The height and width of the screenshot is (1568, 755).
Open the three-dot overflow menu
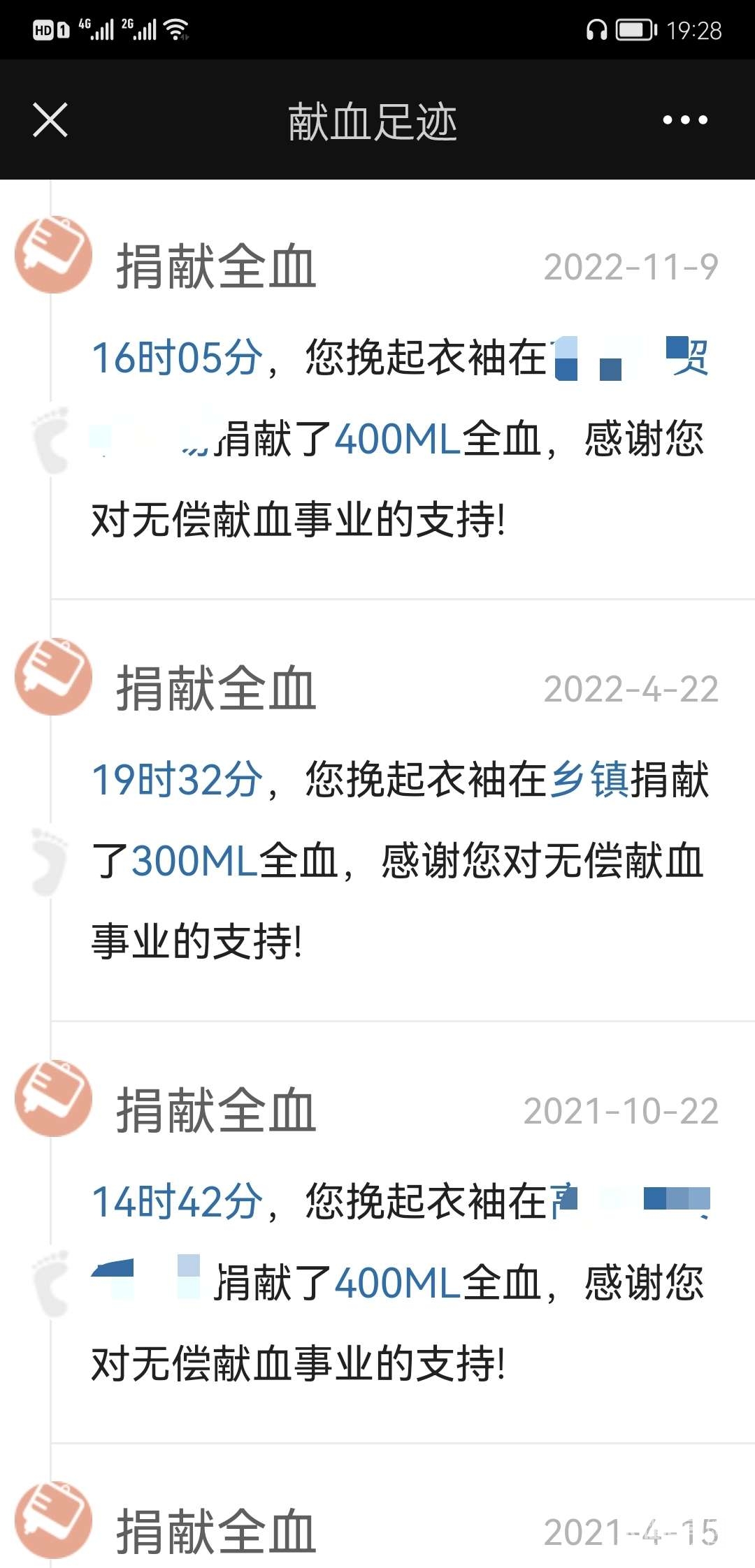click(x=684, y=120)
